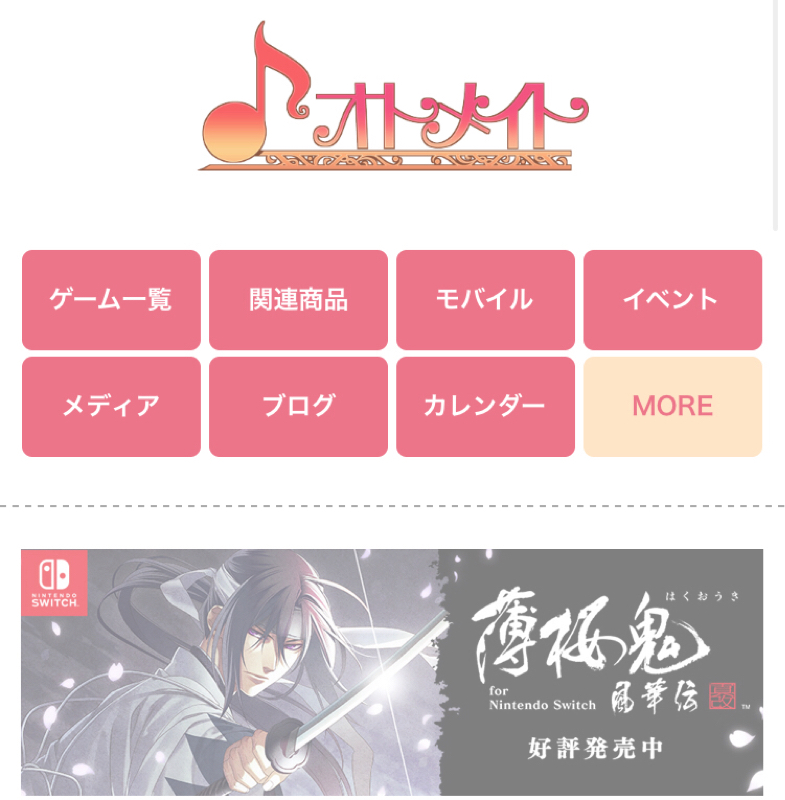Open the 薄桜鬼 Nintendo Switch banner
Image resolution: width=785 pixels, height=800 pixels.
point(392,672)
